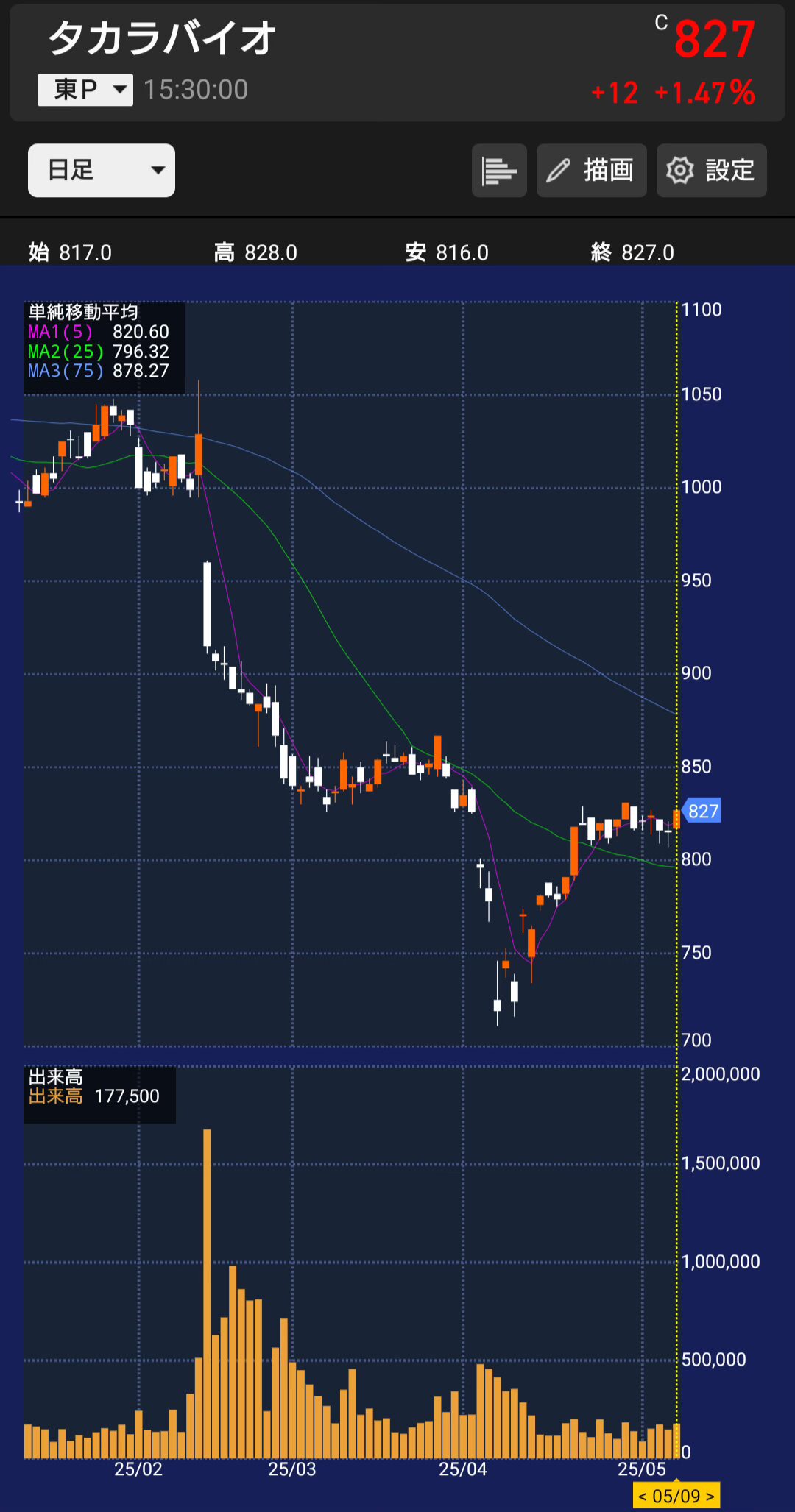Tap the 描画 drawing button

[x=591, y=171]
